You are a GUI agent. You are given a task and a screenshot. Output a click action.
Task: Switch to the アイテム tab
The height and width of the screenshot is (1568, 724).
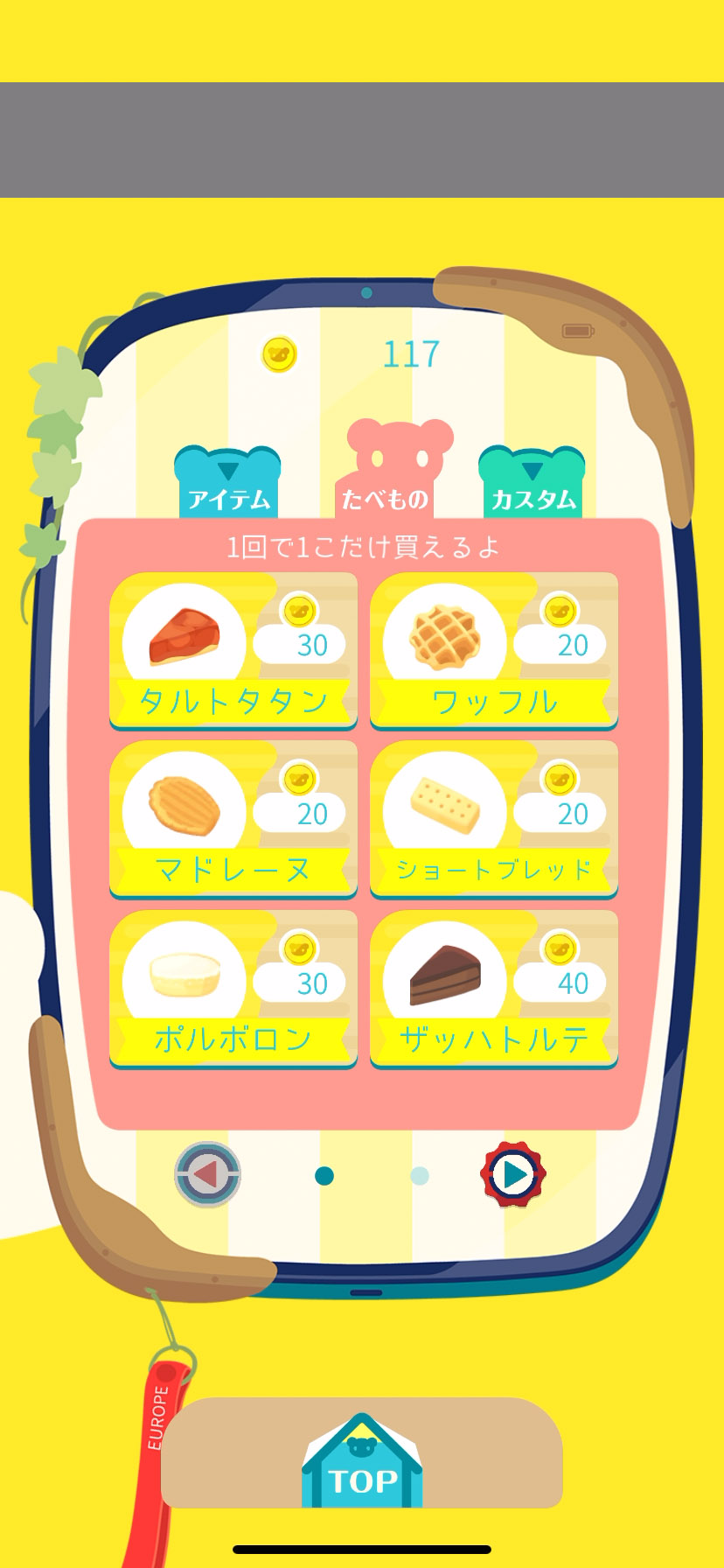pyautogui.click(x=228, y=486)
